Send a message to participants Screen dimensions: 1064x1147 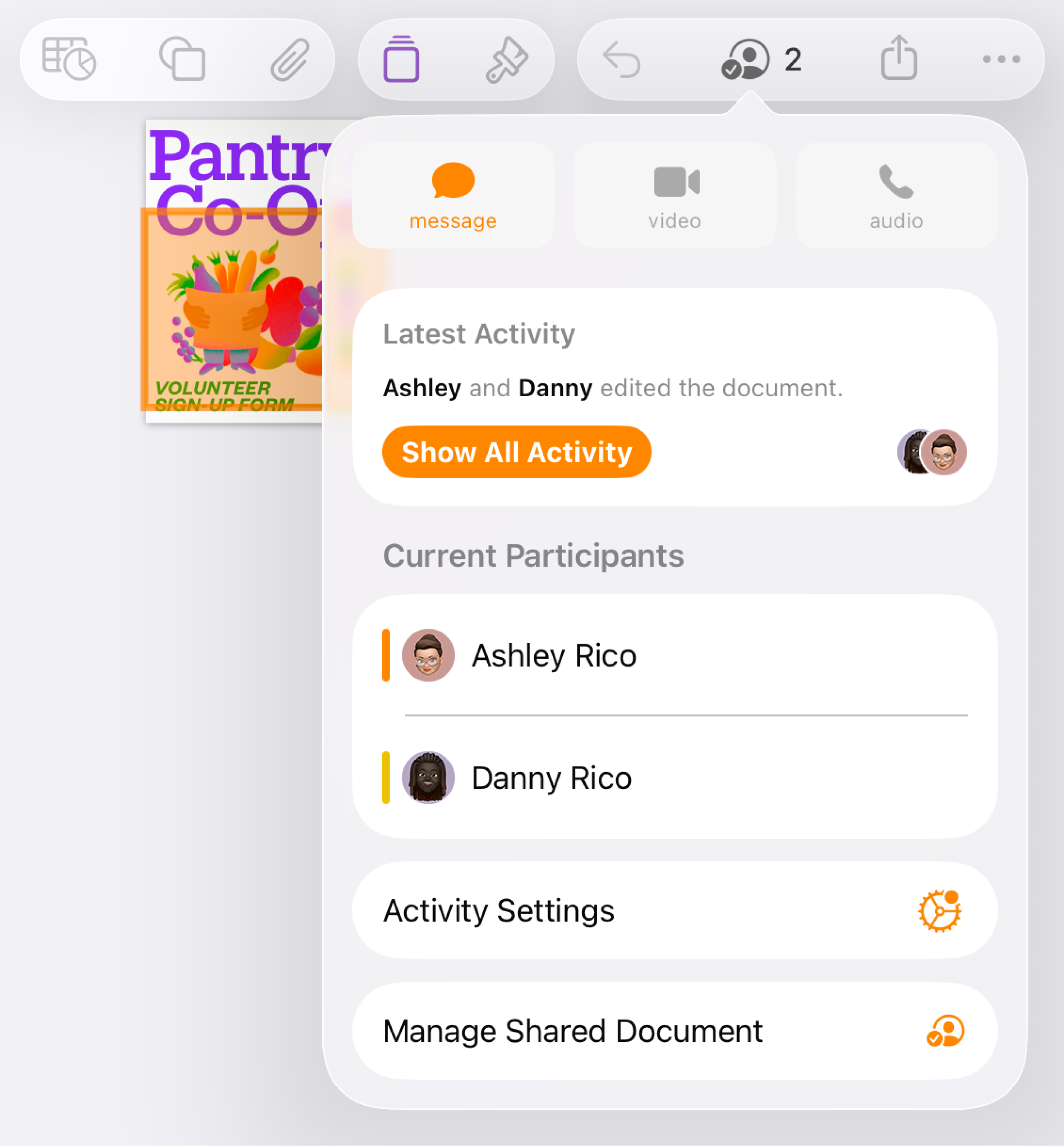453,196
